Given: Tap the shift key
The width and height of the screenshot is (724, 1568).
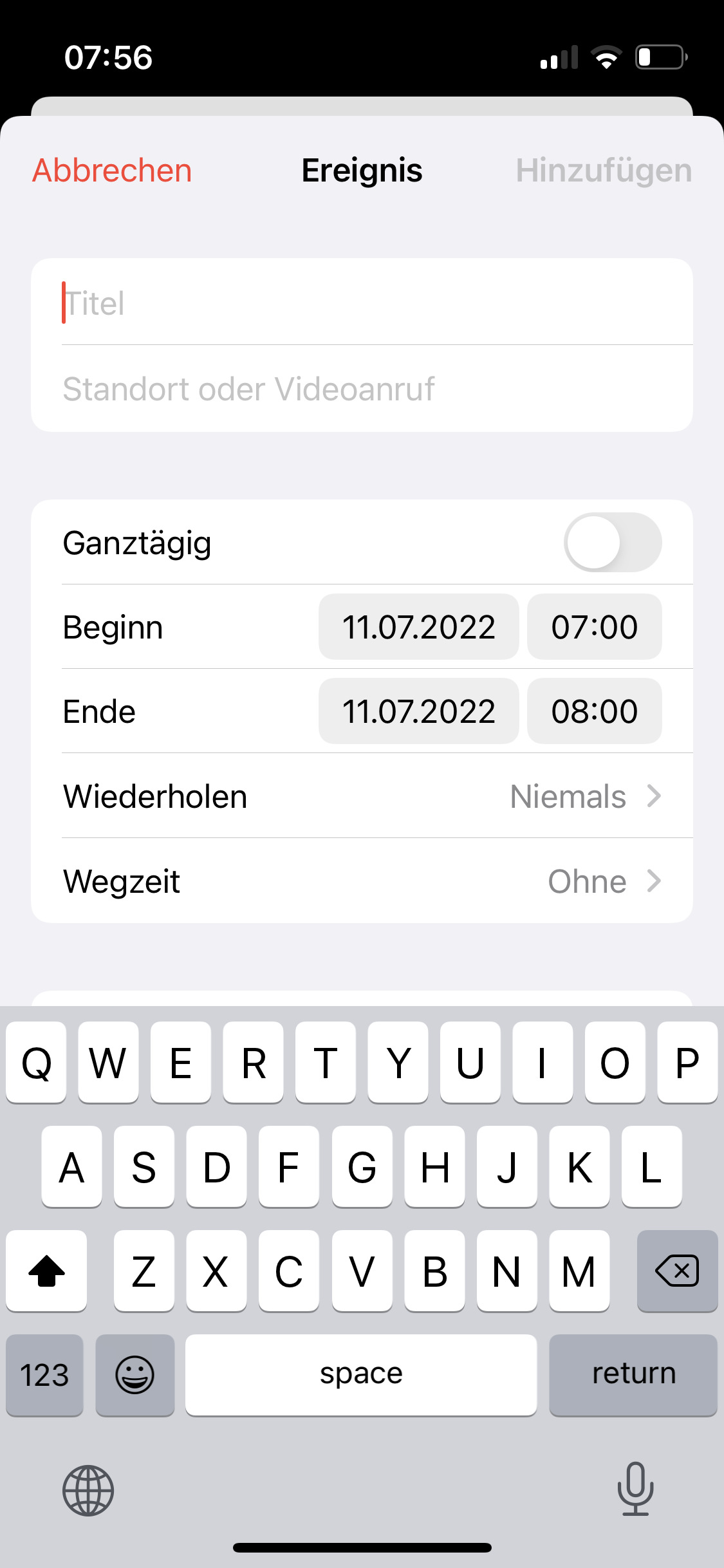Looking at the screenshot, I should 46,1271.
